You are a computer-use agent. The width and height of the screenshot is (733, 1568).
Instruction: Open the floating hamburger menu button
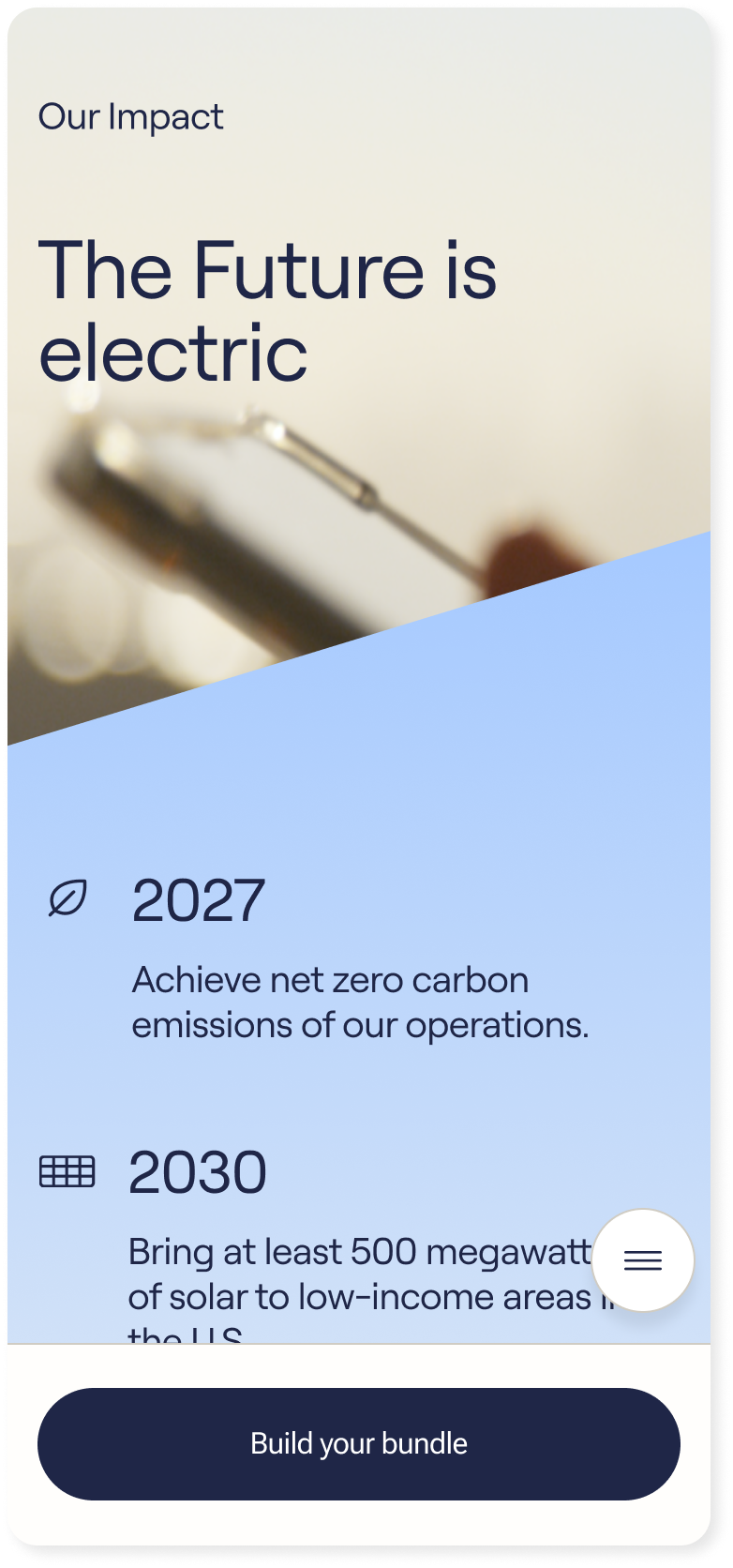coord(643,1260)
